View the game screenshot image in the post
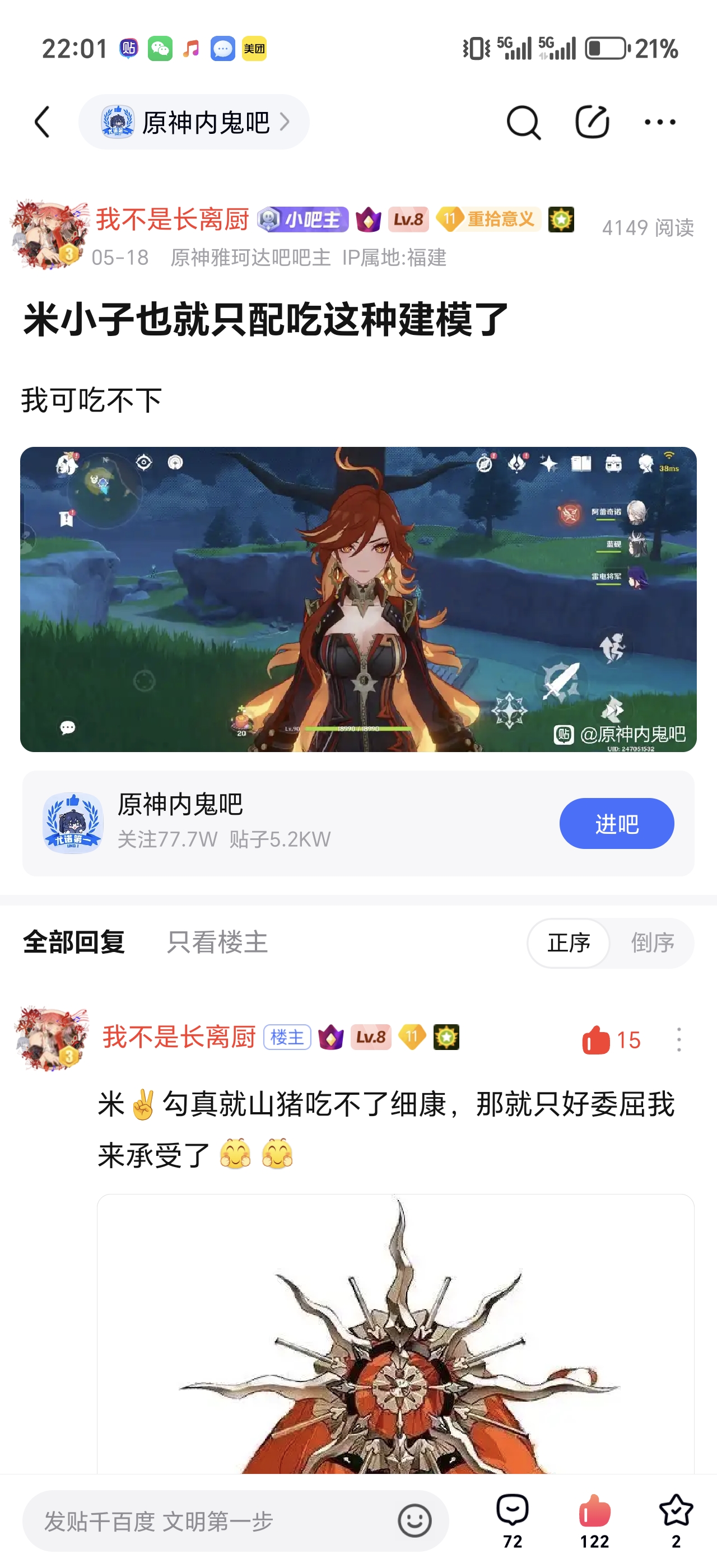Screen dimensions: 717x1568 [358, 599]
